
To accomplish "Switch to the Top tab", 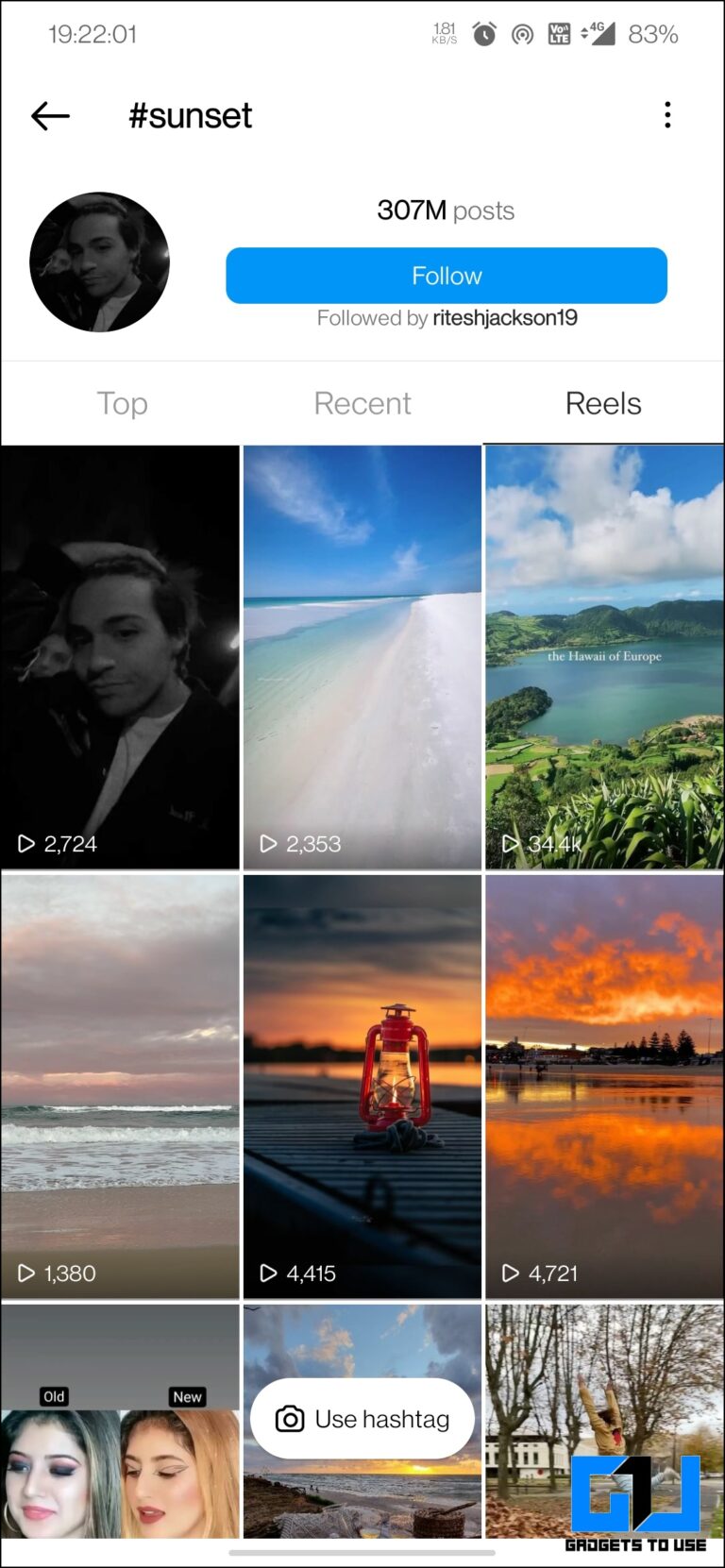I will (x=122, y=403).
